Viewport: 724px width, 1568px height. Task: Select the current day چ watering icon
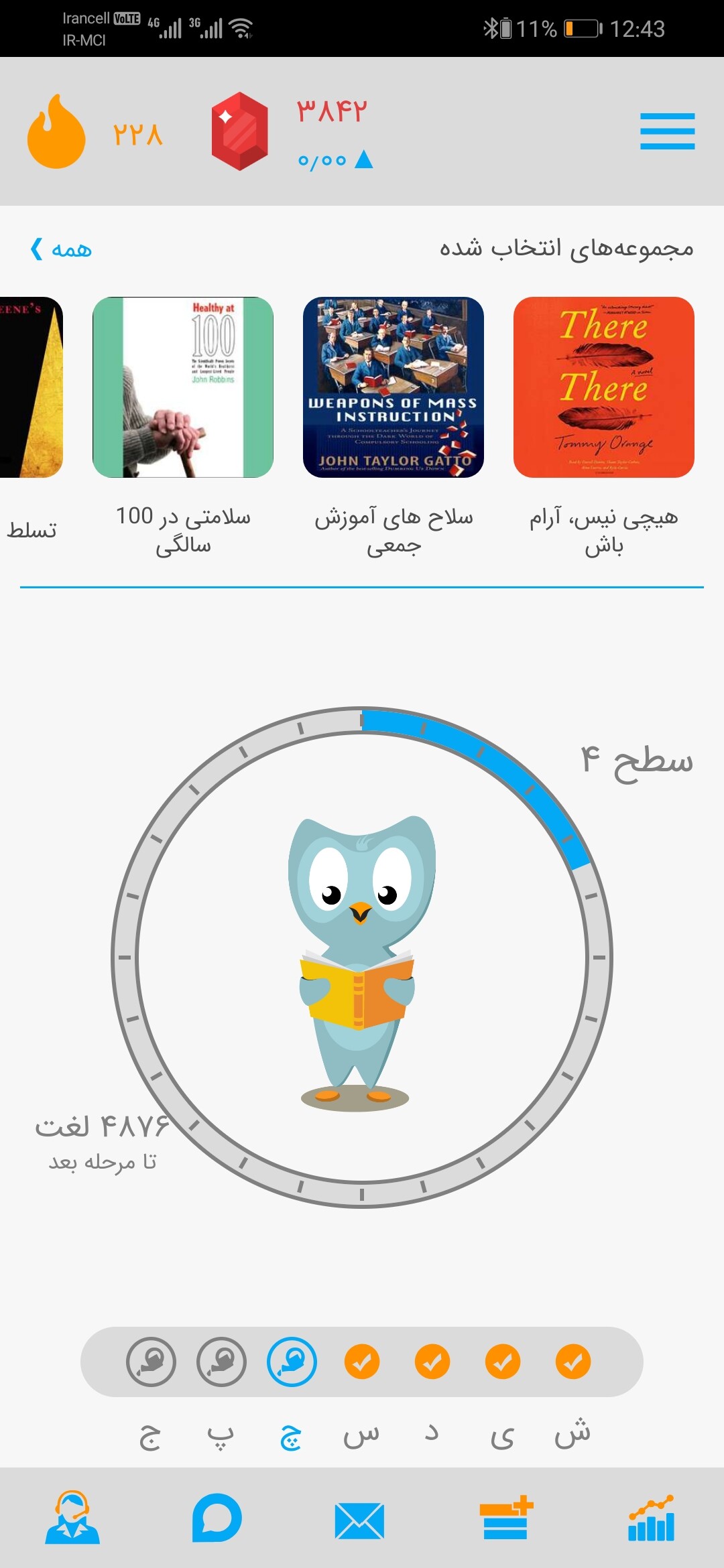coord(292,1362)
